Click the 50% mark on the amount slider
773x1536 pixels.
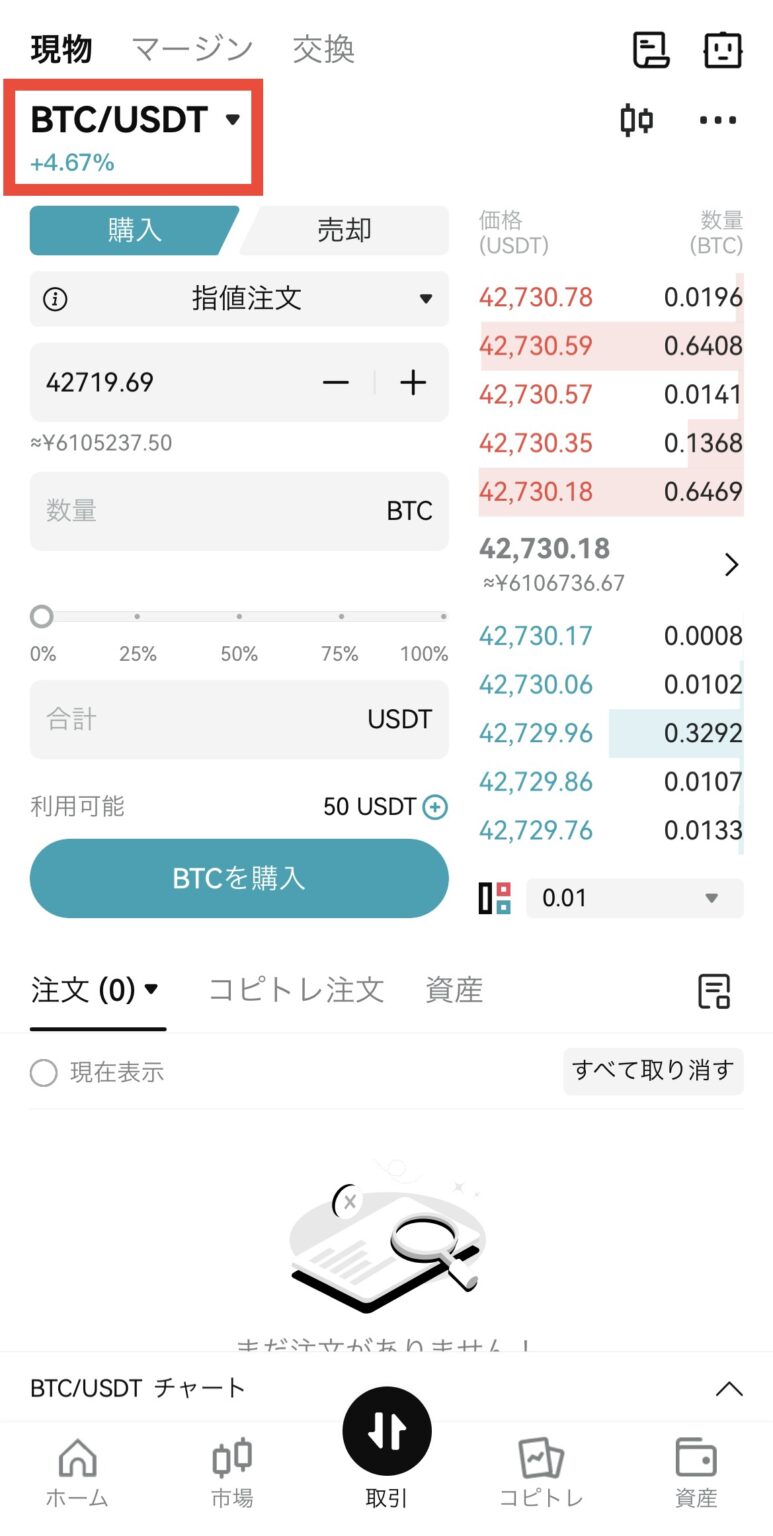(x=238, y=617)
